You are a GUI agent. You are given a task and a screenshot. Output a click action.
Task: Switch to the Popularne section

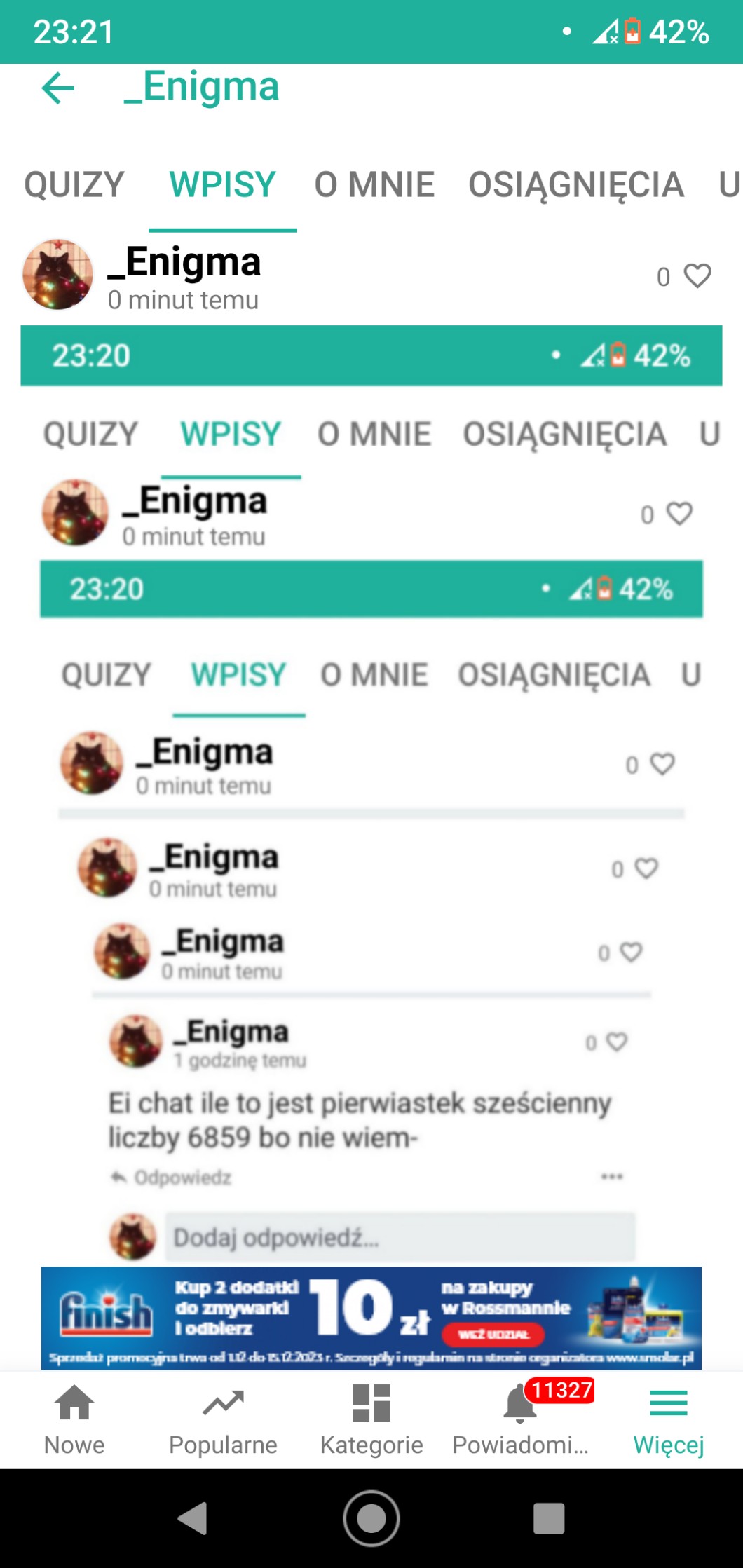(223, 1417)
